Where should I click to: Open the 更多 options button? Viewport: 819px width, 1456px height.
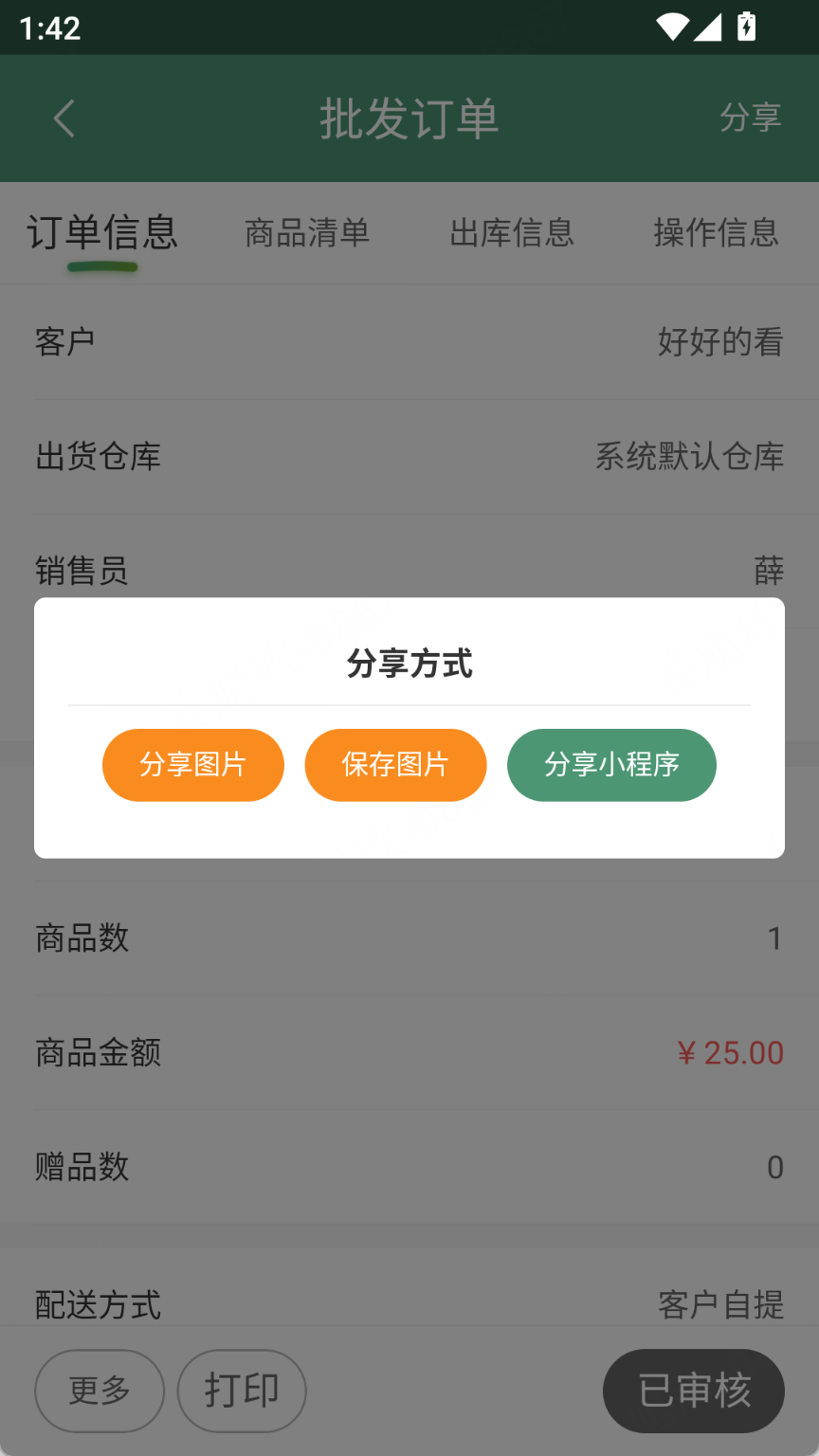(100, 1391)
